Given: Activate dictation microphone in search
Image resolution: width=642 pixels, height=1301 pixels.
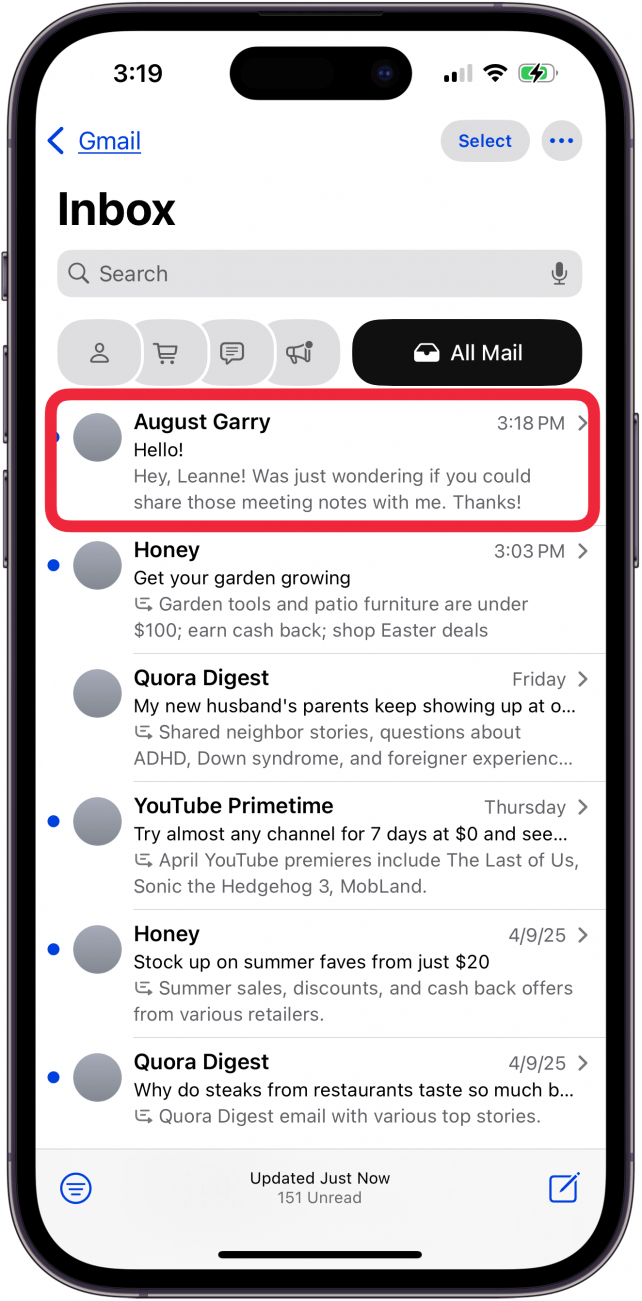Looking at the screenshot, I should coord(559,274).
